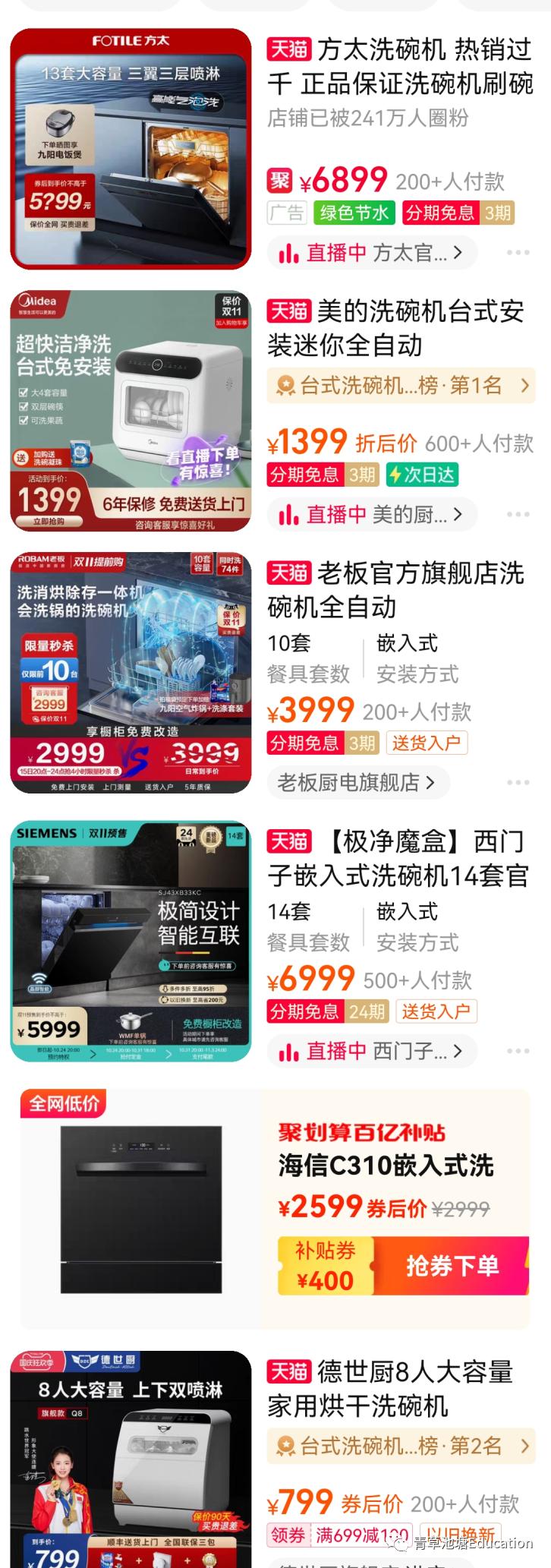Open more options on the Siemens listing
551x1568 pixels.
pyautogui.click(x=518, y=1051)
